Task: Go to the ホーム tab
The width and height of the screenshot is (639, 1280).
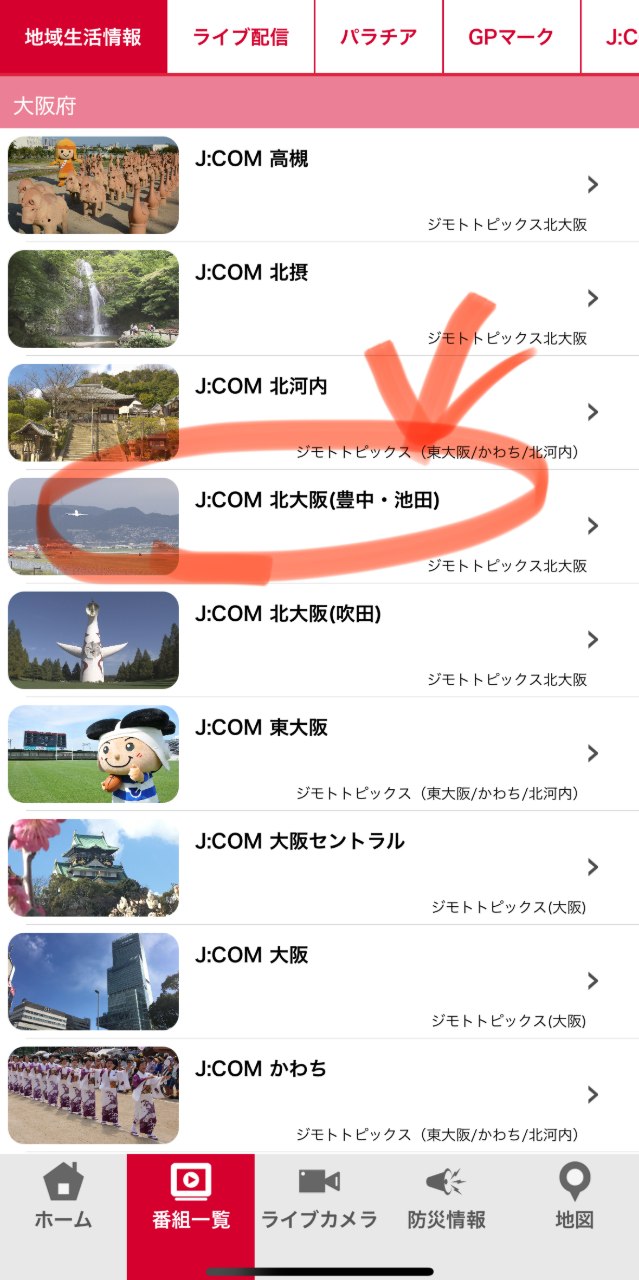Action: click(63, 1198)
